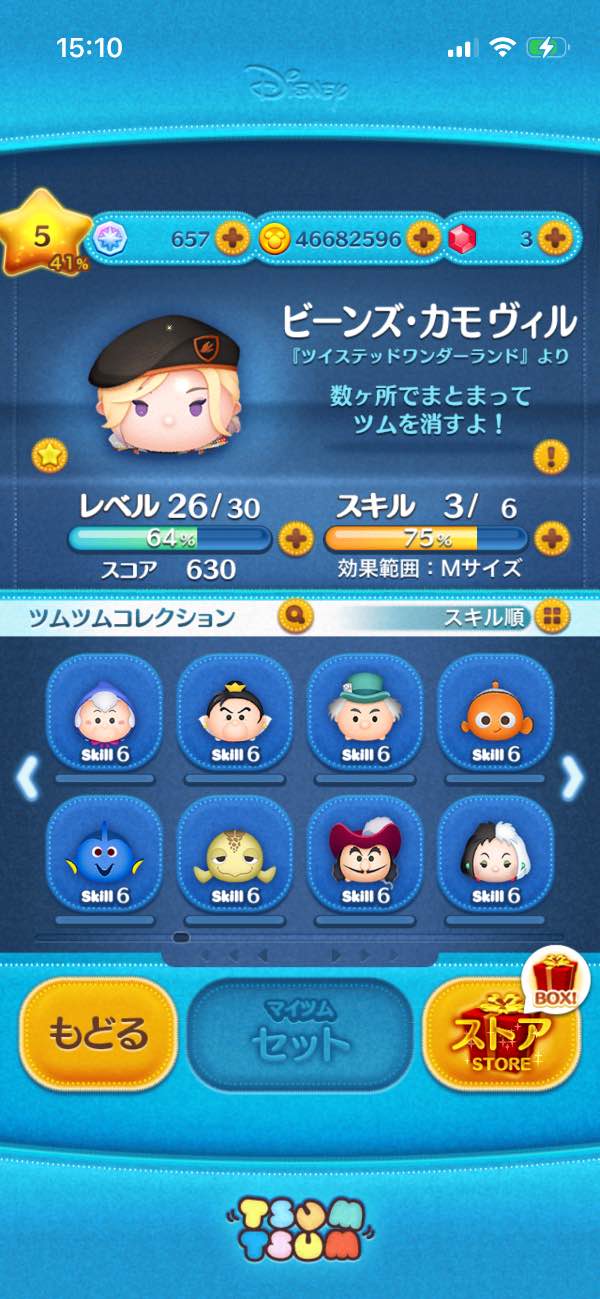Viewport: 600px width, 1299px height.
Task: Tap the star favorite icon beside the Tsum
Action: [49, 455]
